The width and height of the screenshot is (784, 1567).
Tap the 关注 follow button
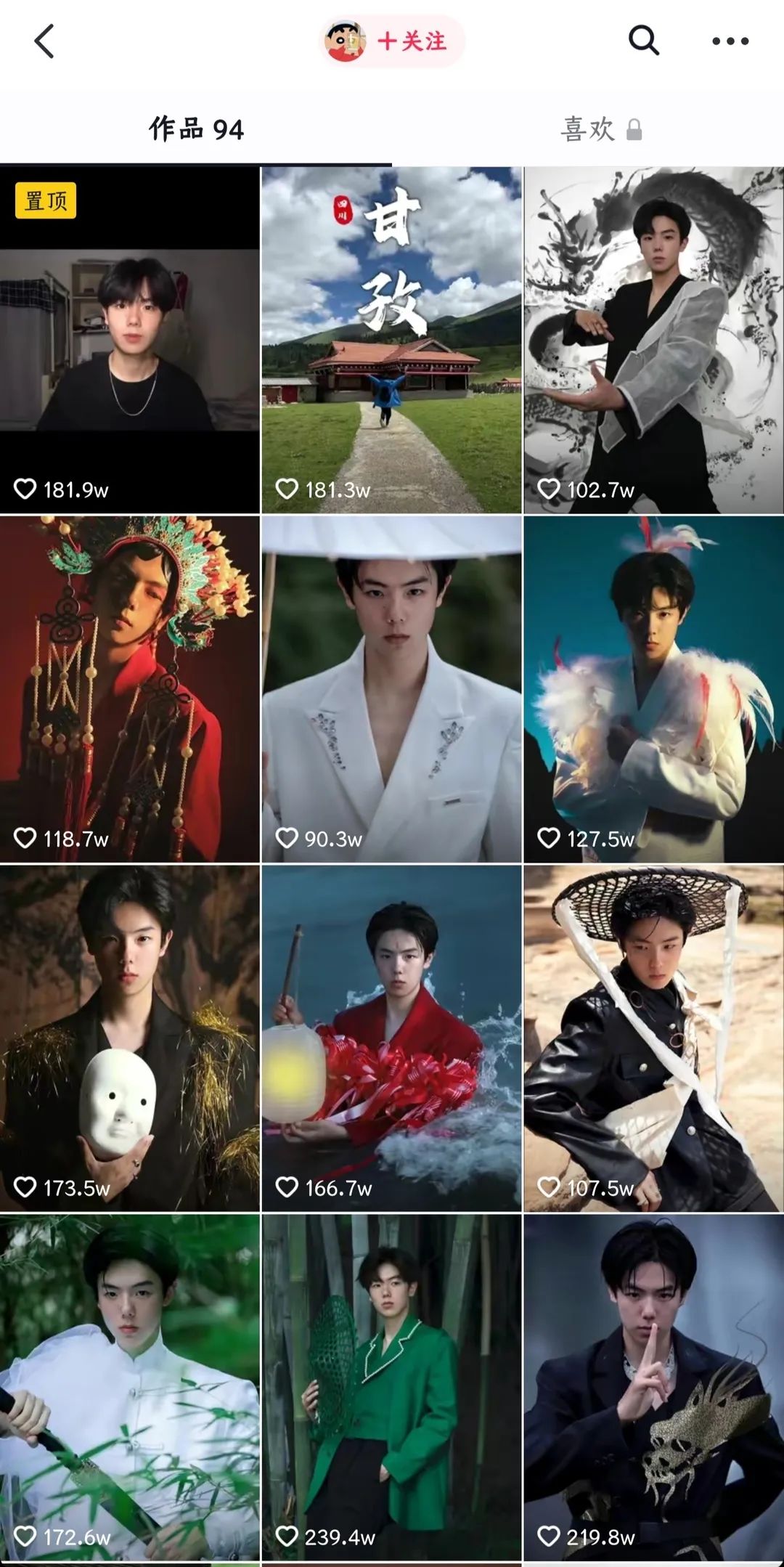tap(410, 41)
